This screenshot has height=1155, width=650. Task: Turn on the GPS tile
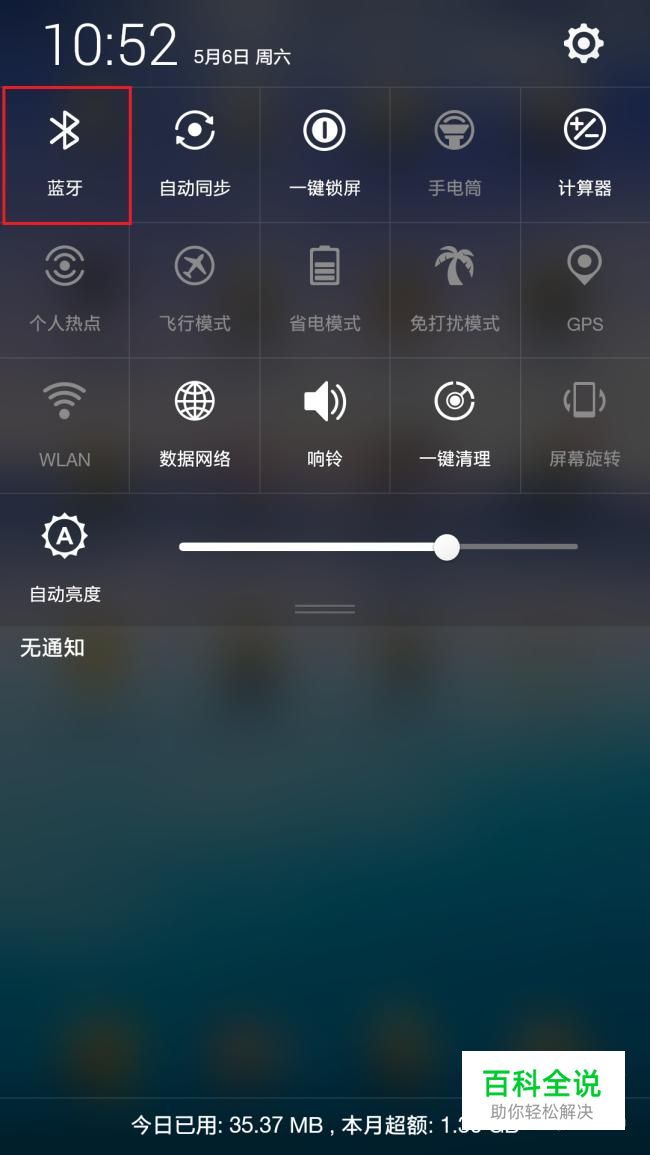[x=585, y=290]
